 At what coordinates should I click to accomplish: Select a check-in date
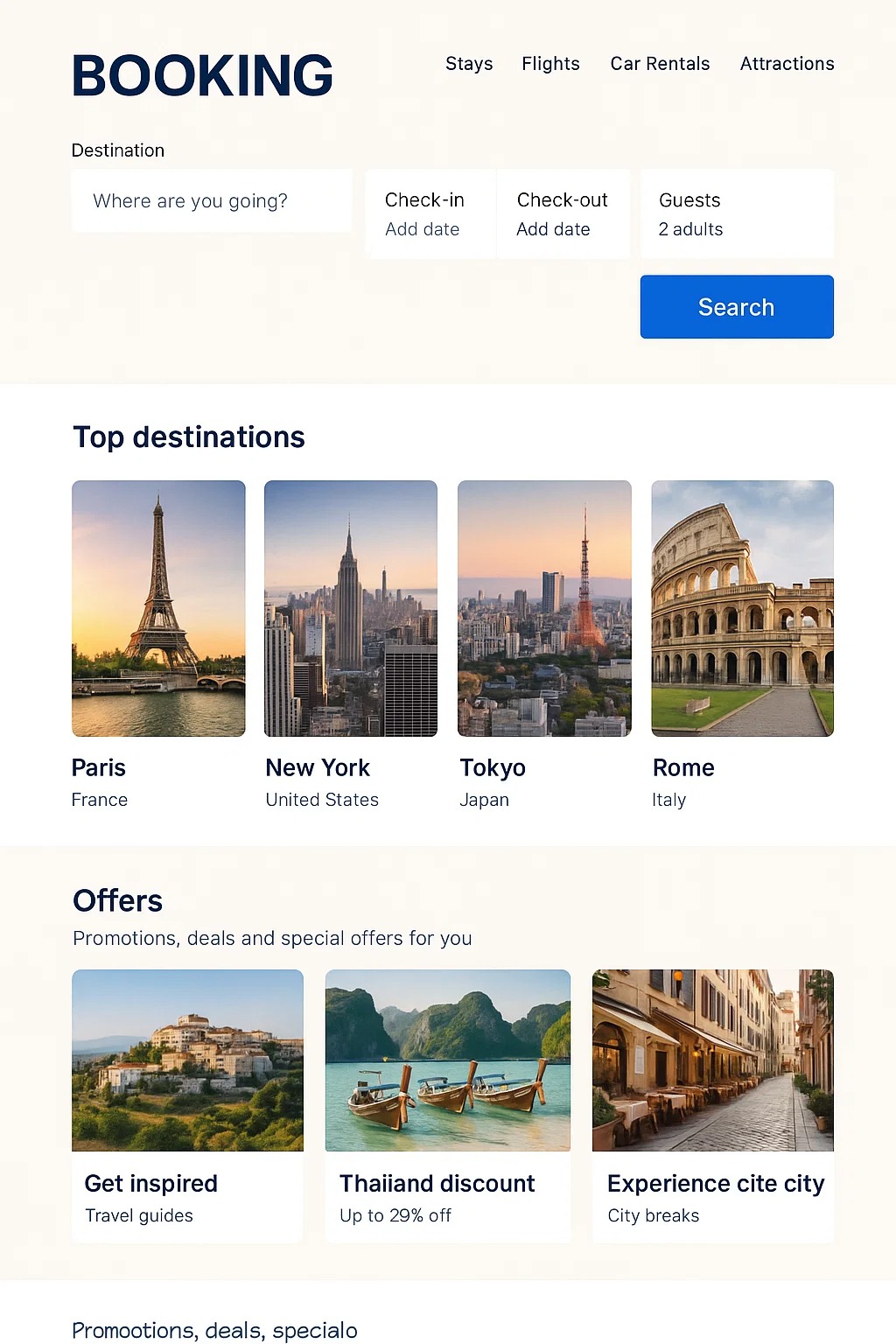pos(430,214)
